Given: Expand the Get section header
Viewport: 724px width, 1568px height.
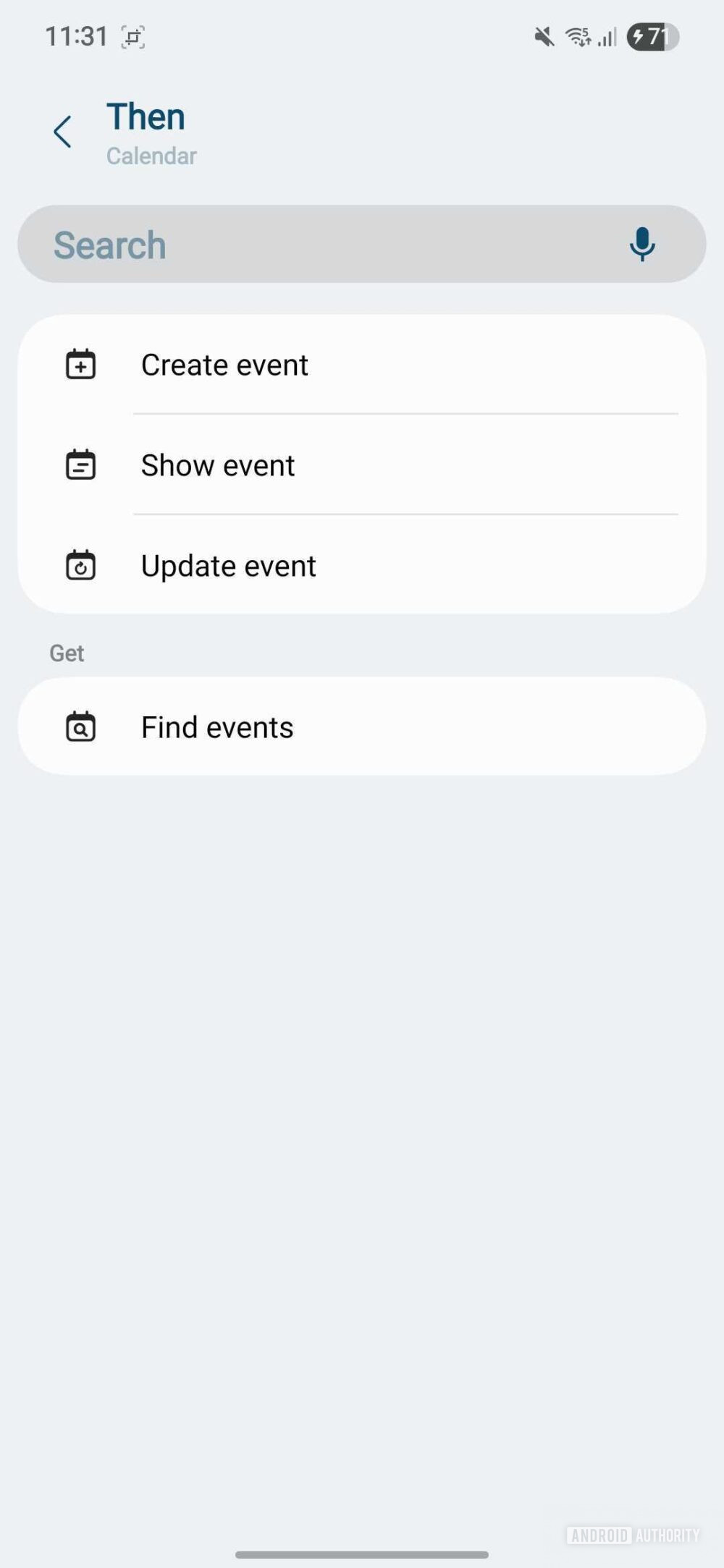Looking at the screenshot, I should click(x=67, y=653).
